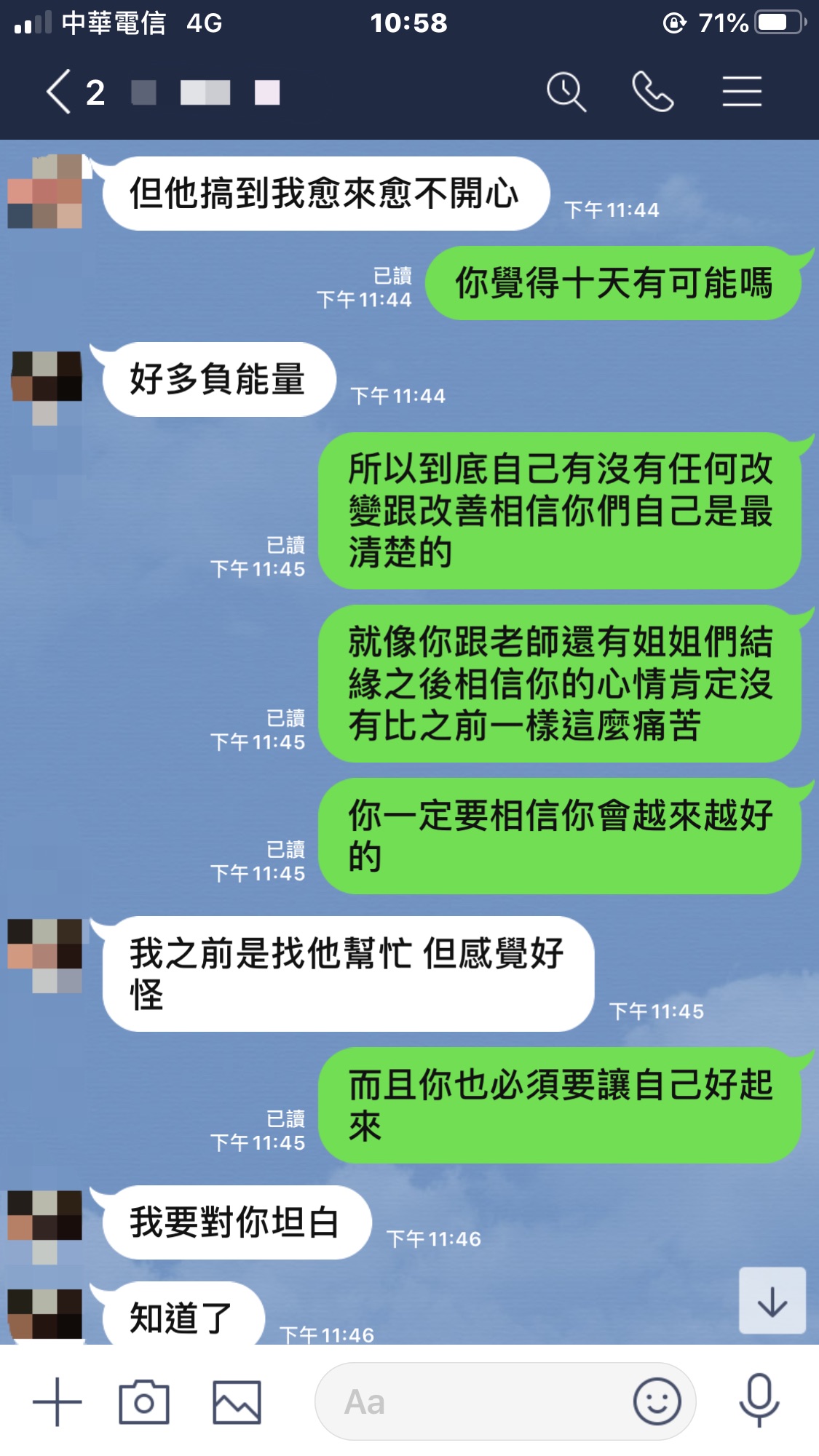
Task: Pick a photo from the gallery
Action: (x=237, y=1401)
